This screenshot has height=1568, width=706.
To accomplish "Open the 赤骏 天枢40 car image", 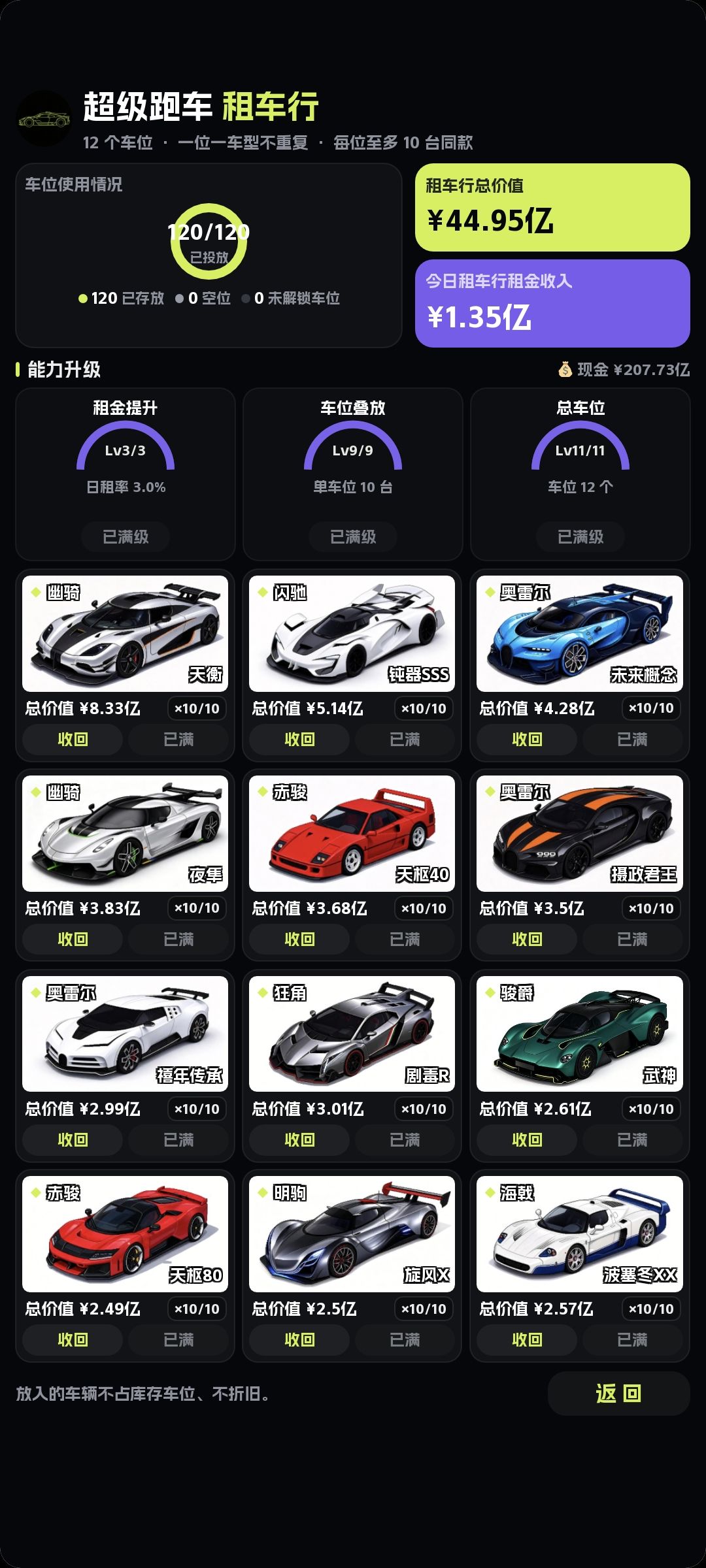I will (352, 834).
